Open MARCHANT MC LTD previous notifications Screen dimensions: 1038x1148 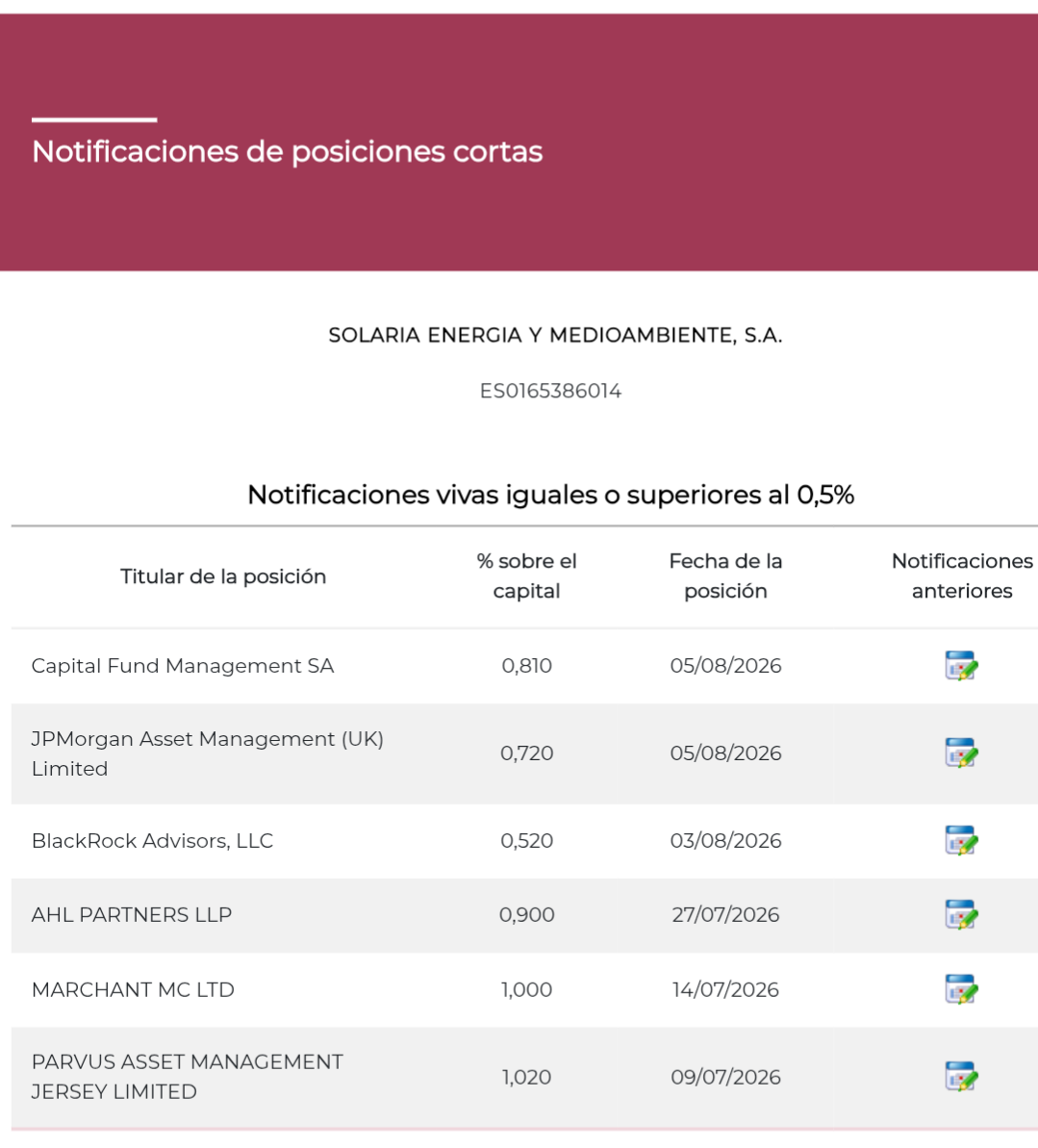coord(961,989)
